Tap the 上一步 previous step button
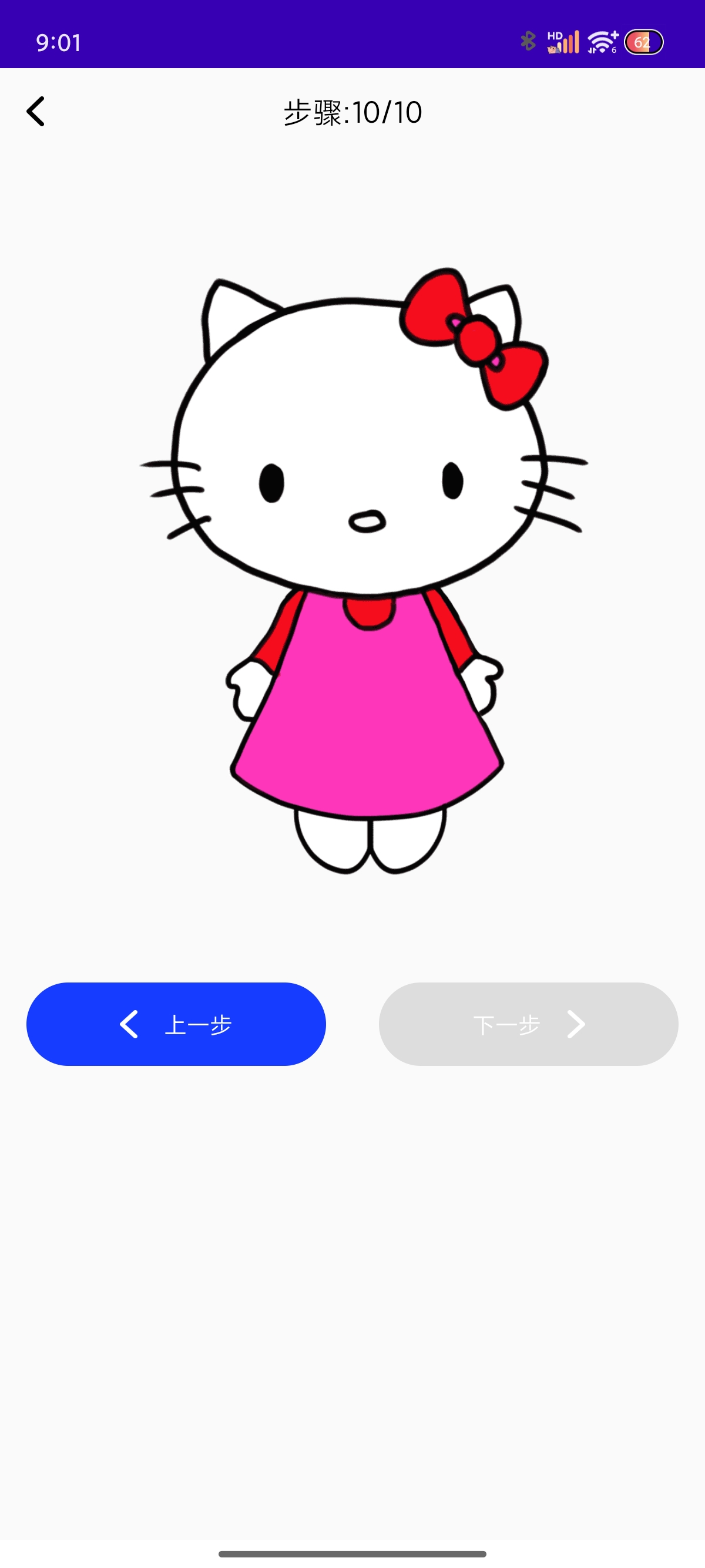 pos(176,1024)
